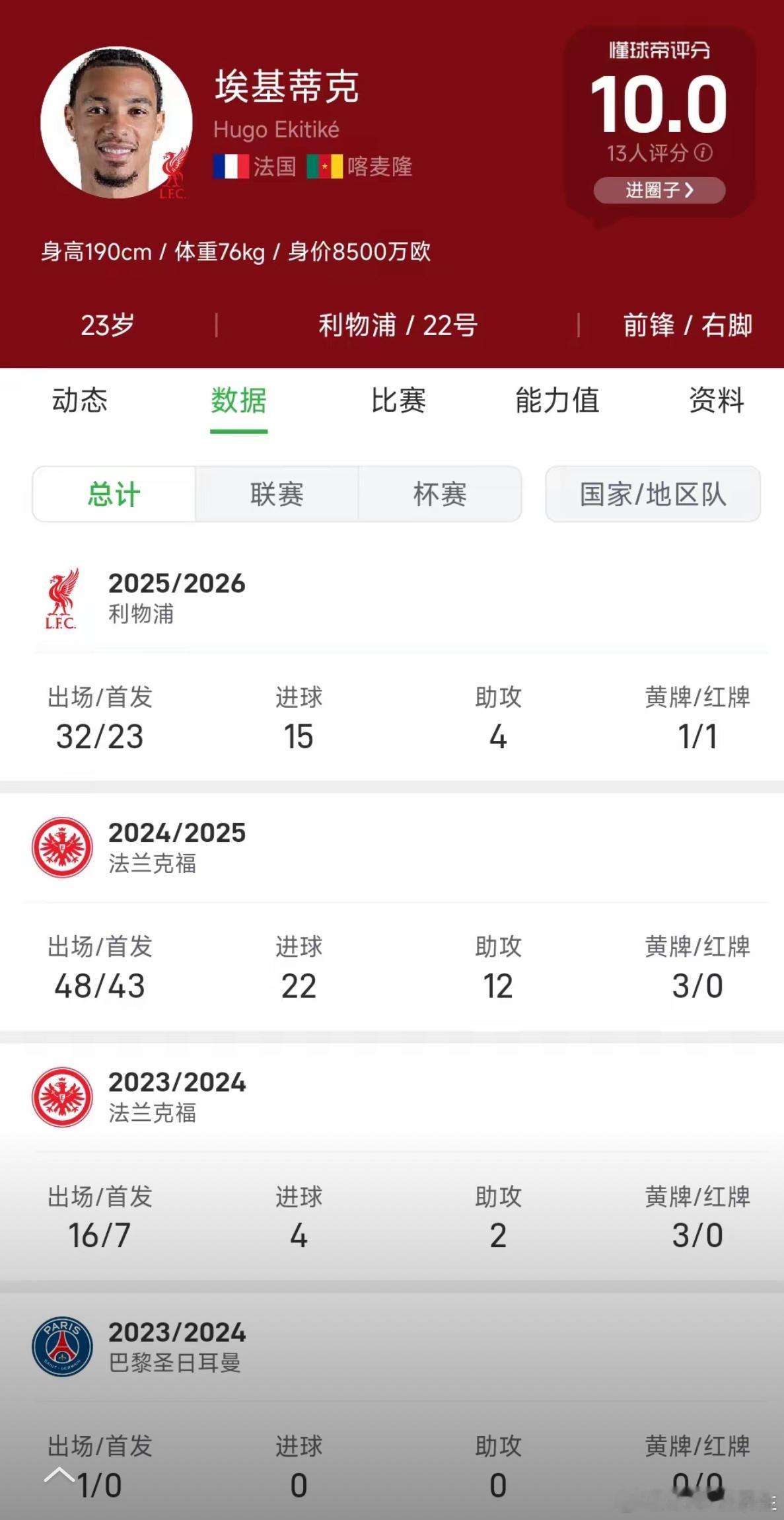
Task: Select the 联赛 stats filter
Action: (x=276, y=494)
